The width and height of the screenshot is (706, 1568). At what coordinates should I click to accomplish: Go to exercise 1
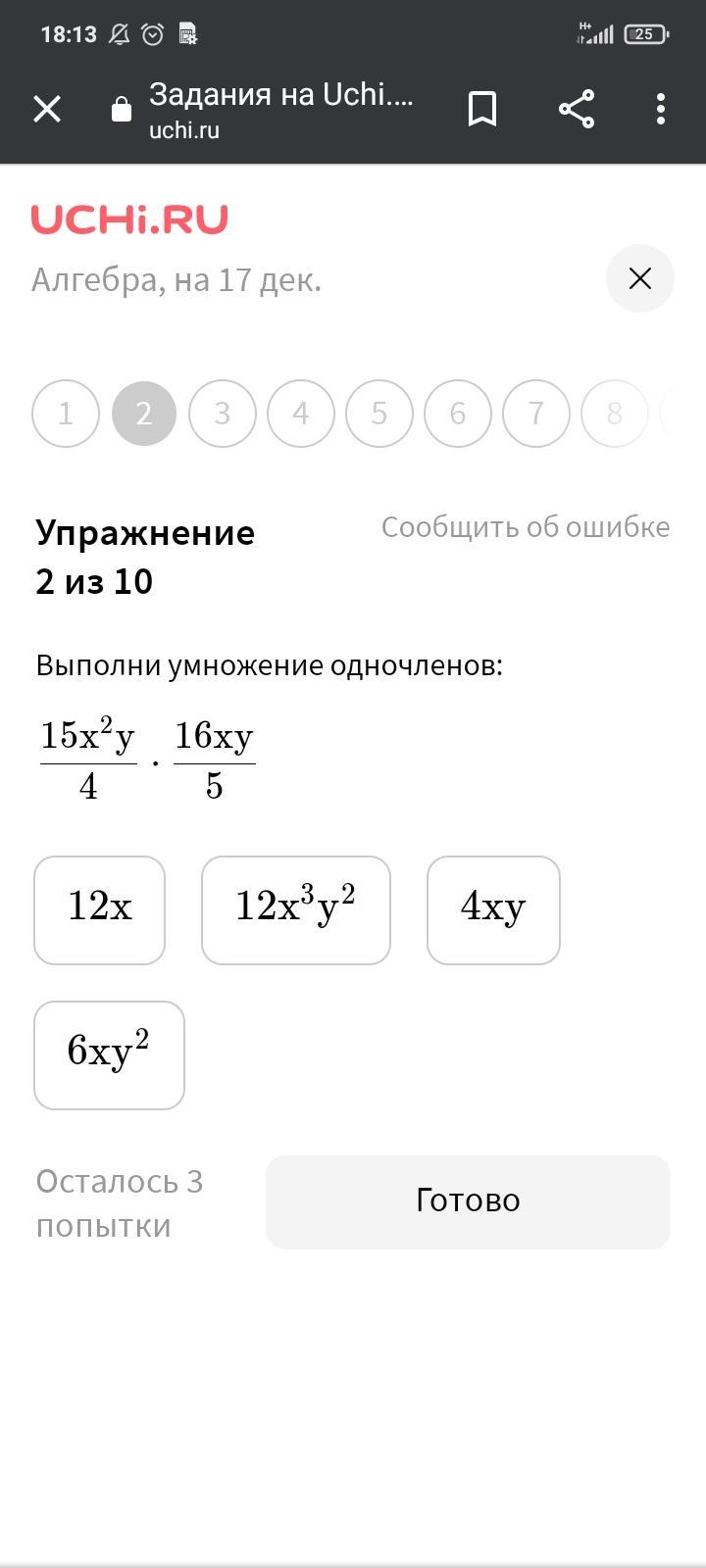66,414
